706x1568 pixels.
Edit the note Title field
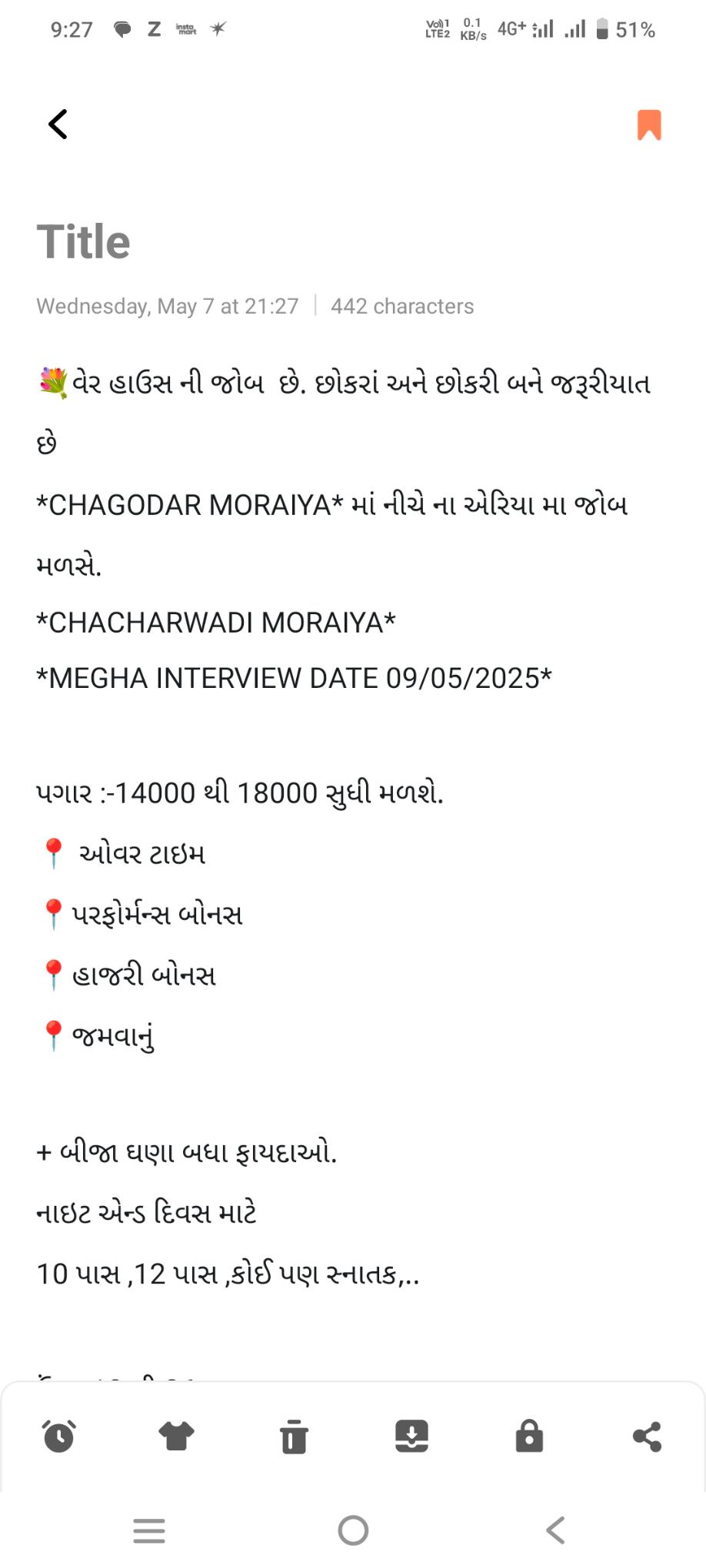click(x=85, y=240)
